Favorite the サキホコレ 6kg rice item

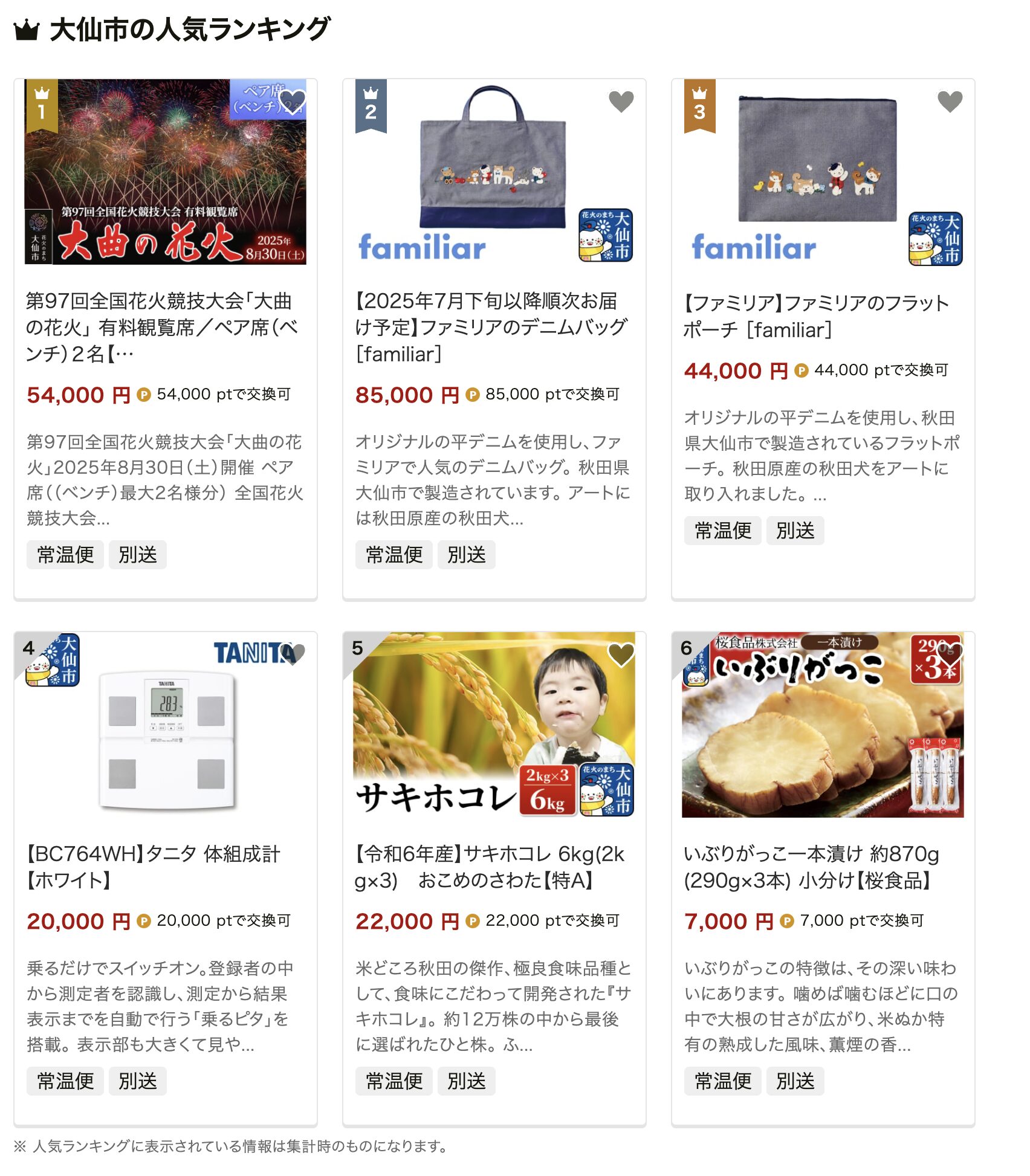pyautogui.click(x=621, y=654)
